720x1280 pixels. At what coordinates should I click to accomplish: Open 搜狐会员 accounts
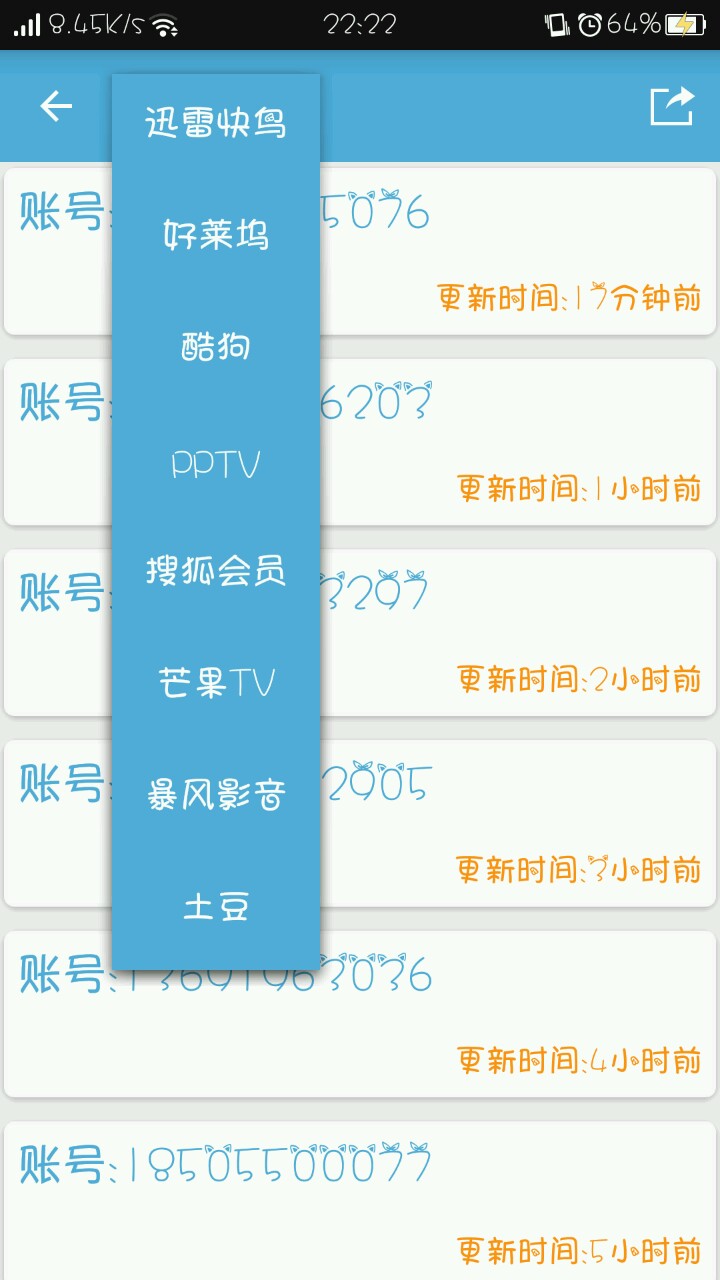(216, 571)
